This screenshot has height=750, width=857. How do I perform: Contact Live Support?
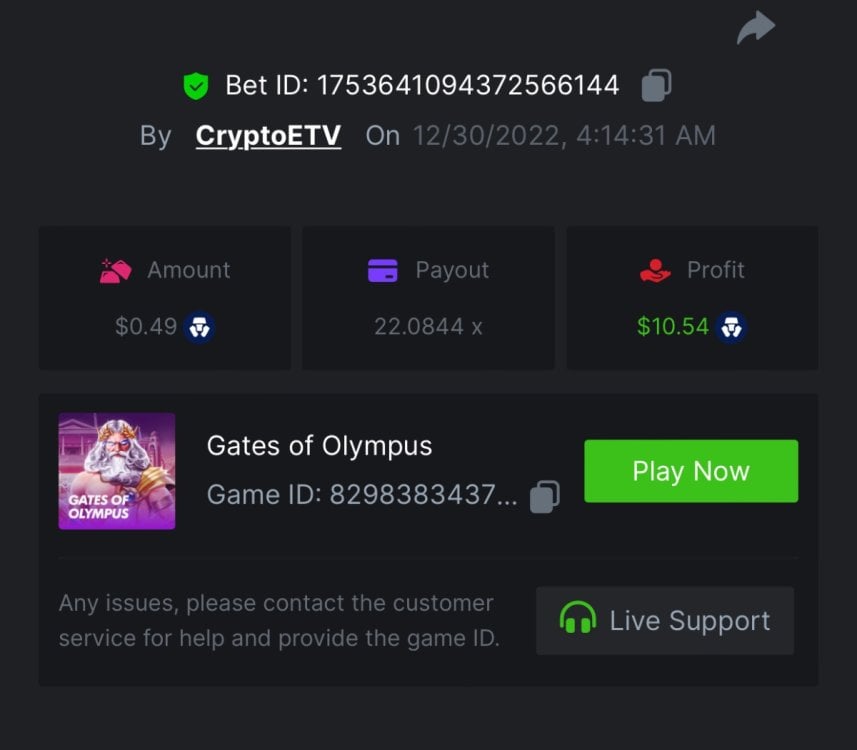point(665,620)
